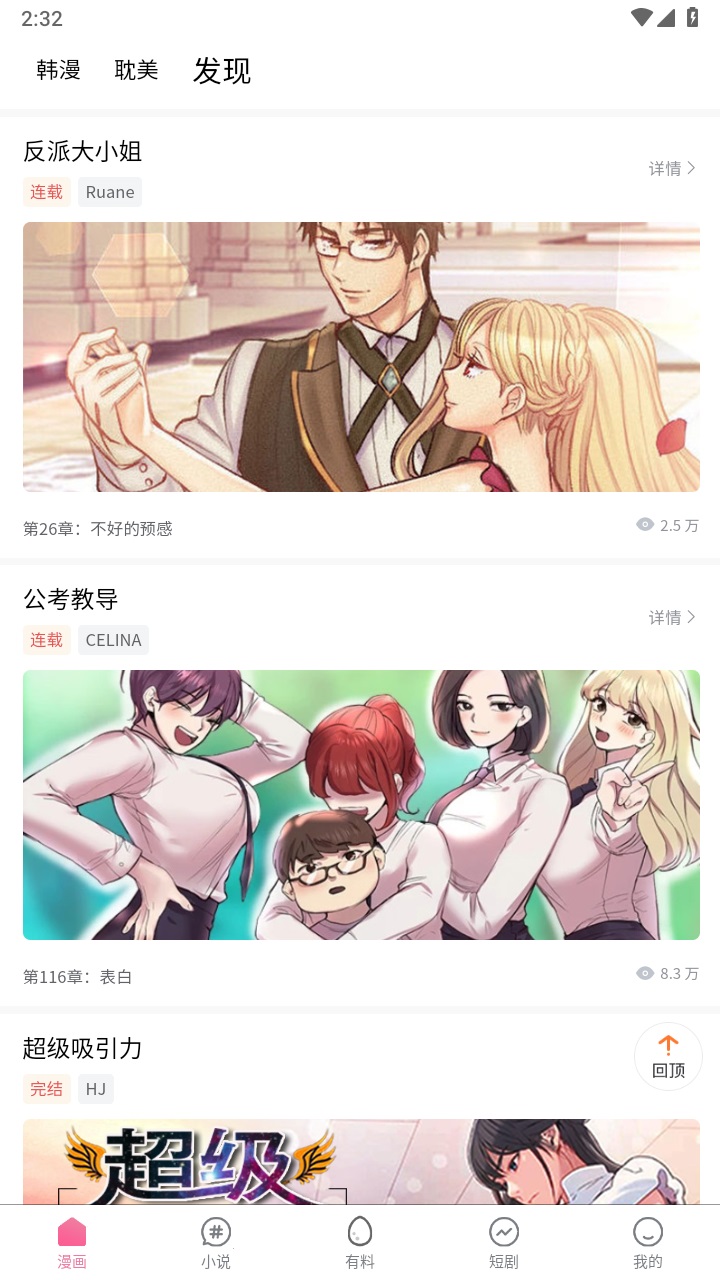Open 详情 for 反派大小姐

671,168
